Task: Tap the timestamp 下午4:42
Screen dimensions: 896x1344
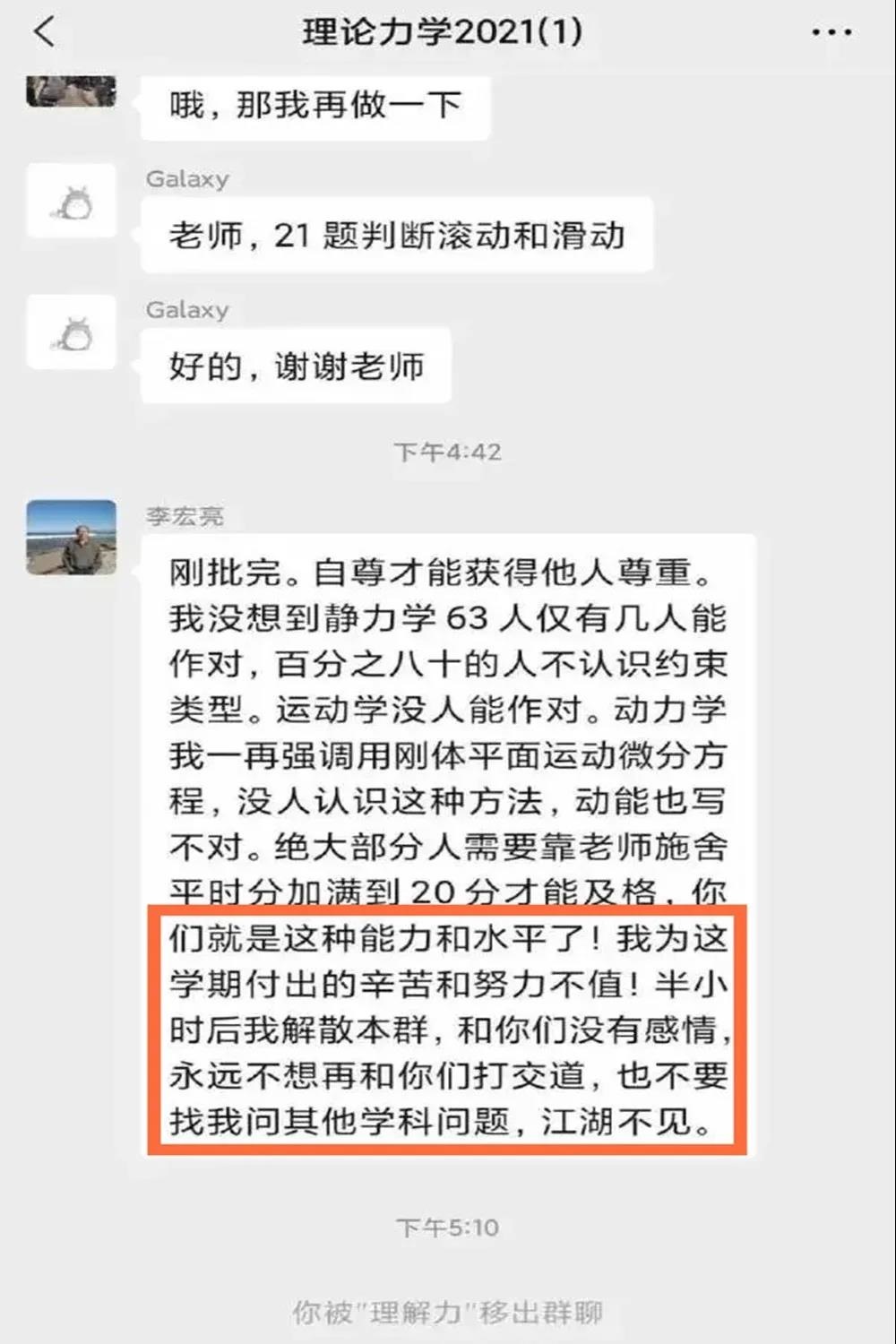Action: 448,451
